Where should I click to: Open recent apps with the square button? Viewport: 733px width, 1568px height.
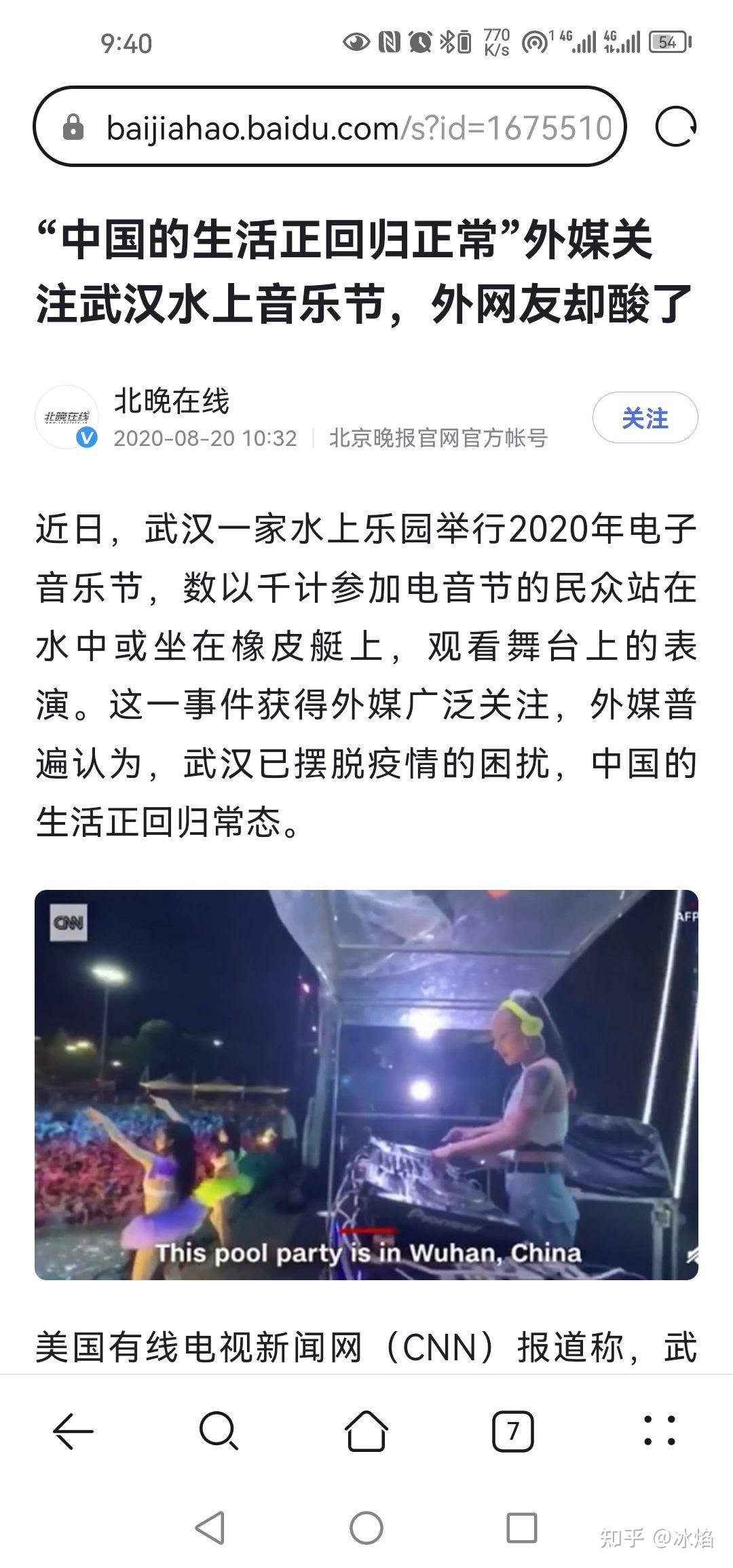click(522, 1529)
